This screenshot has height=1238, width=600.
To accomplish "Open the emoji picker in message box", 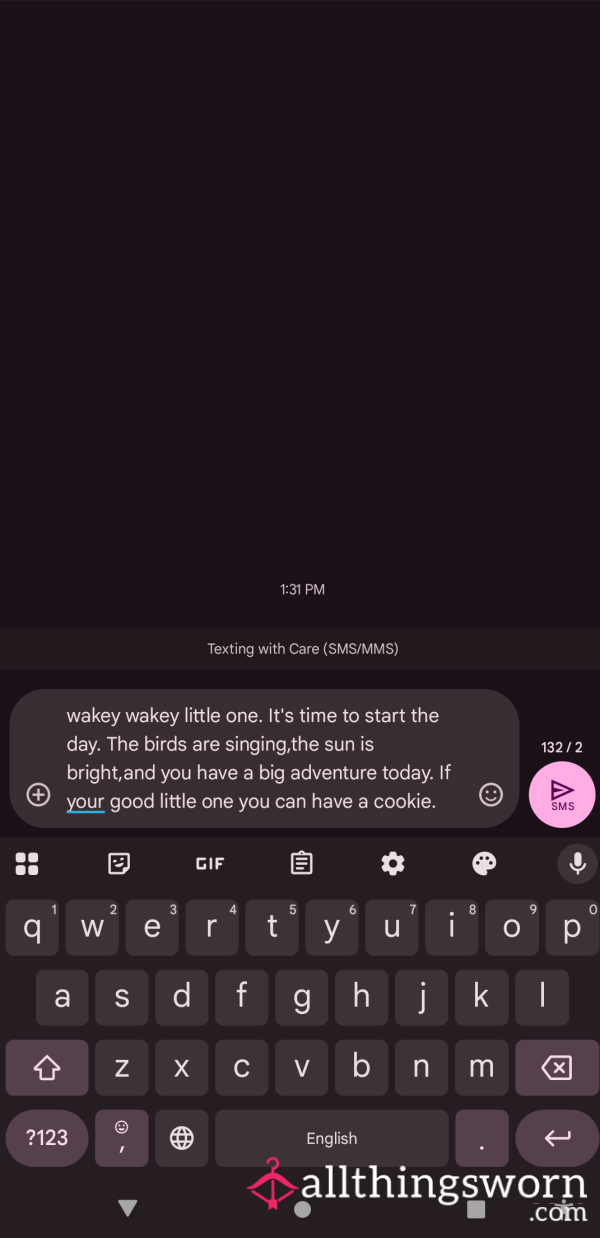I will tap(491, 795).
